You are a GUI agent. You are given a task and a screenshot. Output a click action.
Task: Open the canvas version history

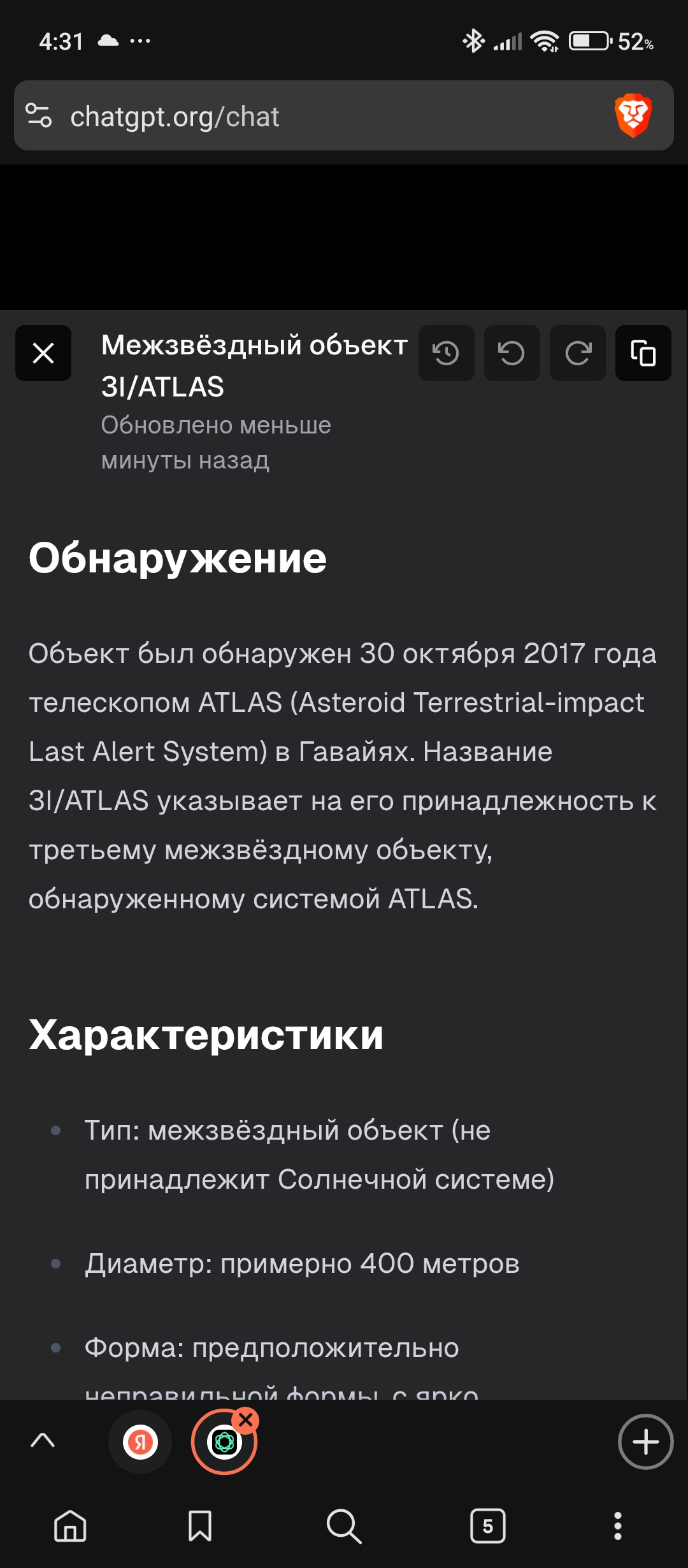(446, 353)
